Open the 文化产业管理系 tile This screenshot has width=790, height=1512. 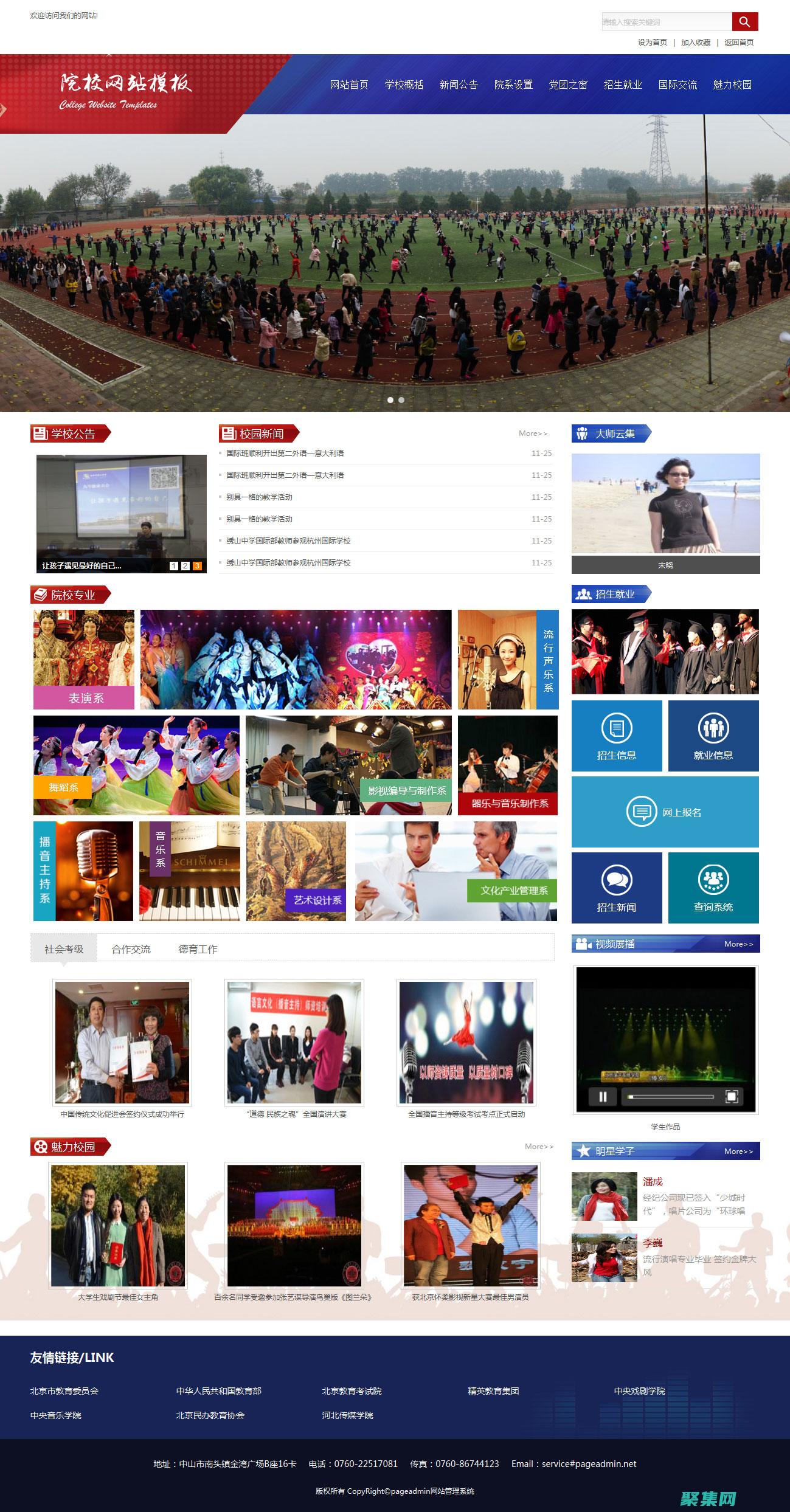[x=514, y=891]
